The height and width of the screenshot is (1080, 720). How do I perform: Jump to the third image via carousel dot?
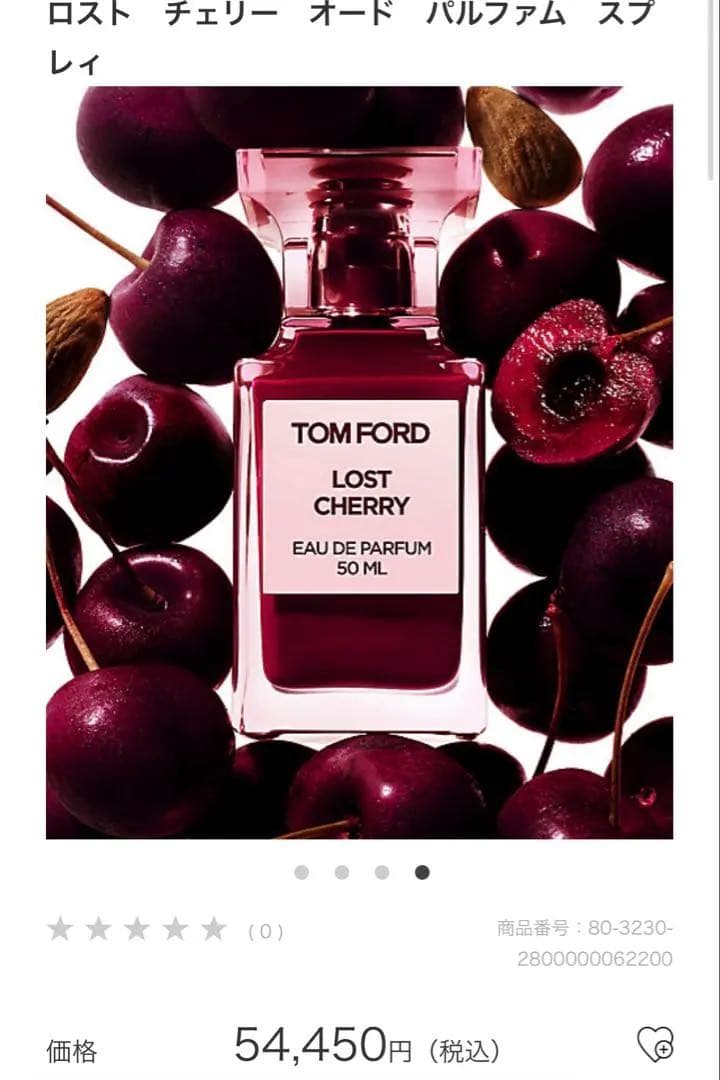pyautogui.click(x=382, y=872)
